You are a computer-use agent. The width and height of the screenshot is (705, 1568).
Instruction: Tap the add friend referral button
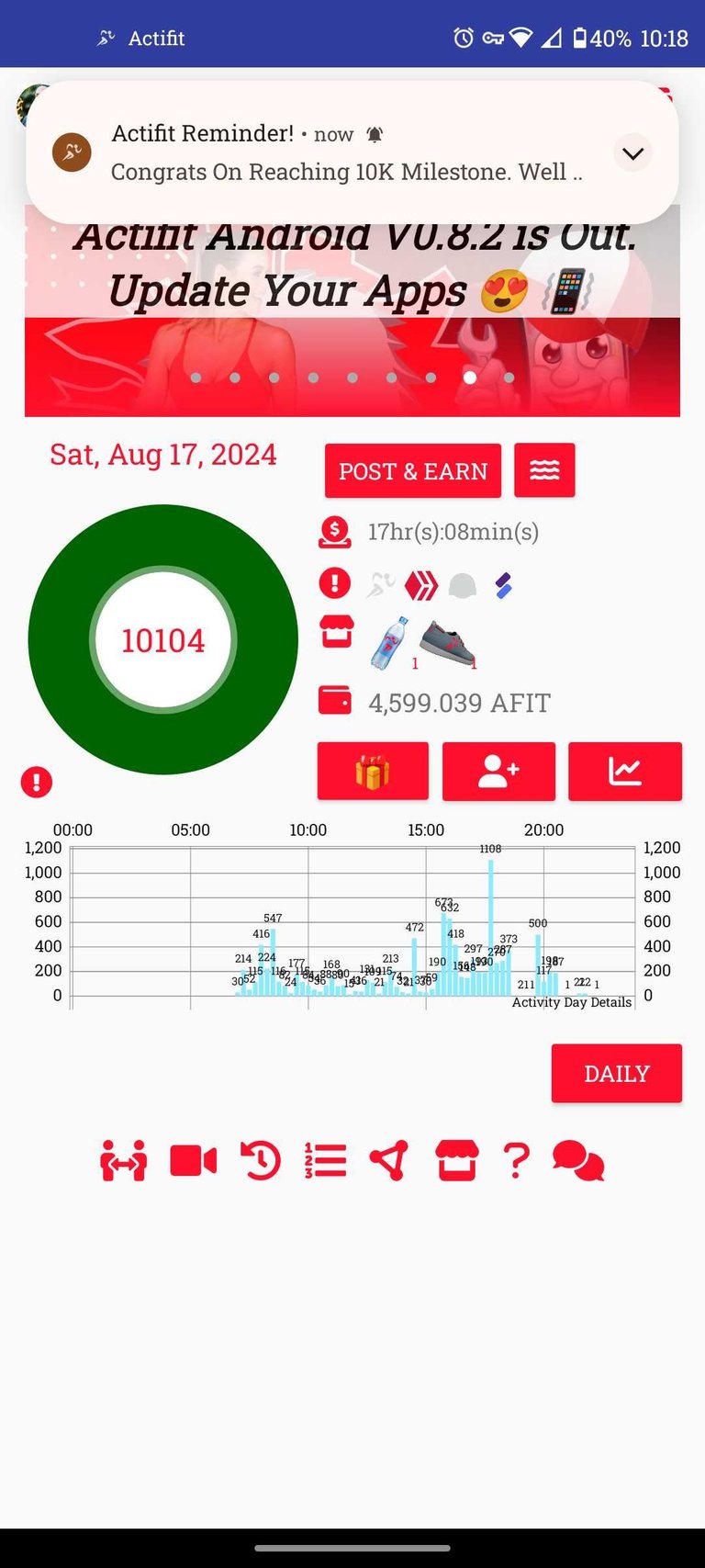coord(498,772)
